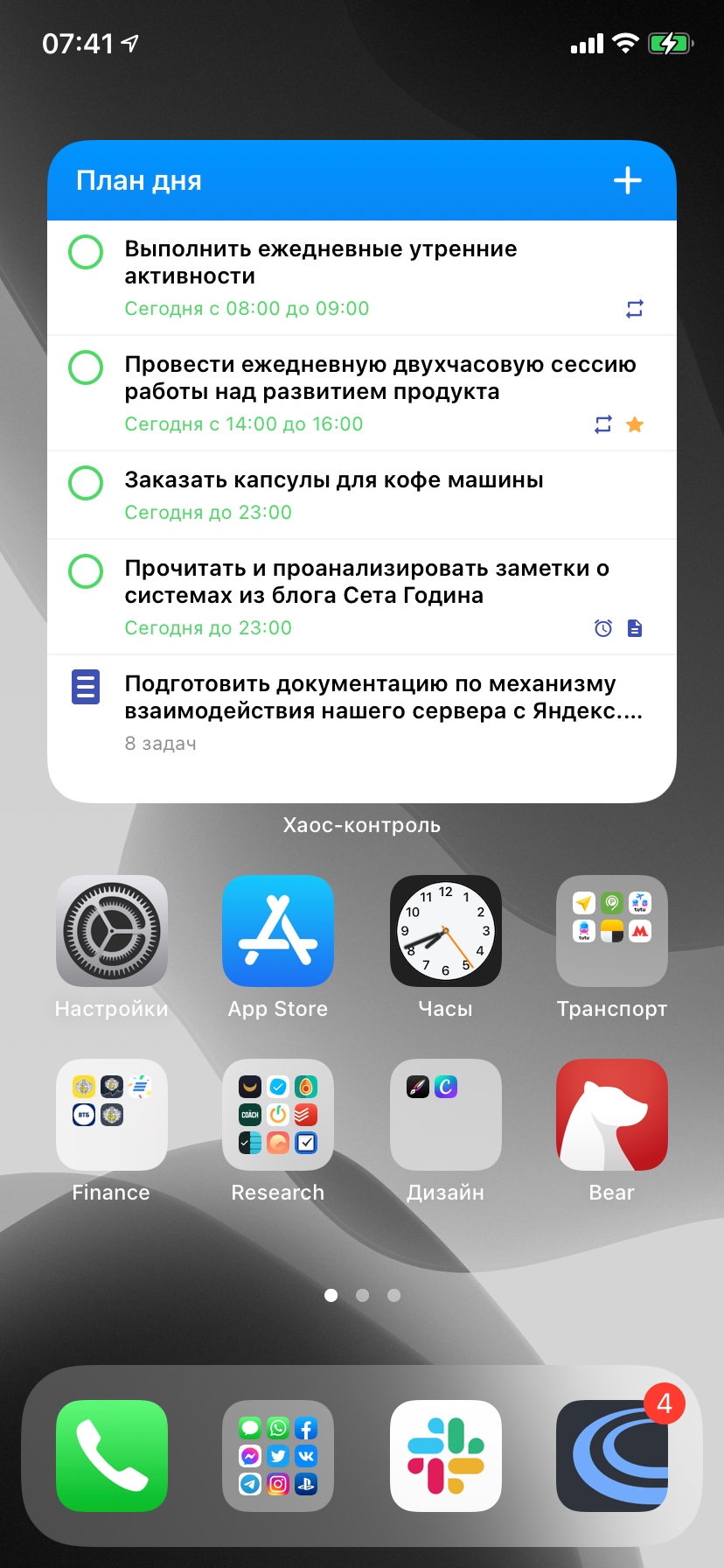Launch Slack from the dock

tap(446, 1456)
